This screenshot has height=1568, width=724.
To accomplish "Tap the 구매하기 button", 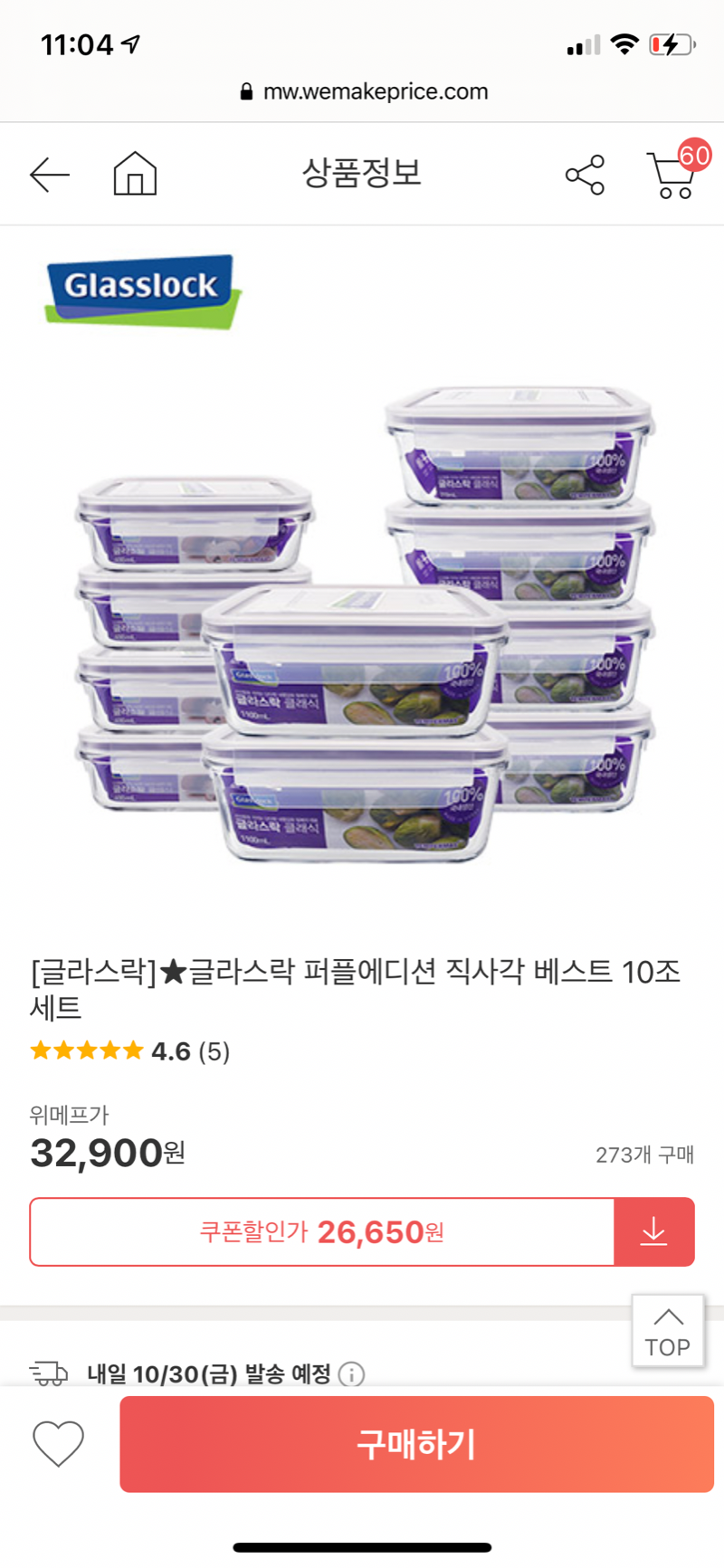I will click(x=416, y=1444).
